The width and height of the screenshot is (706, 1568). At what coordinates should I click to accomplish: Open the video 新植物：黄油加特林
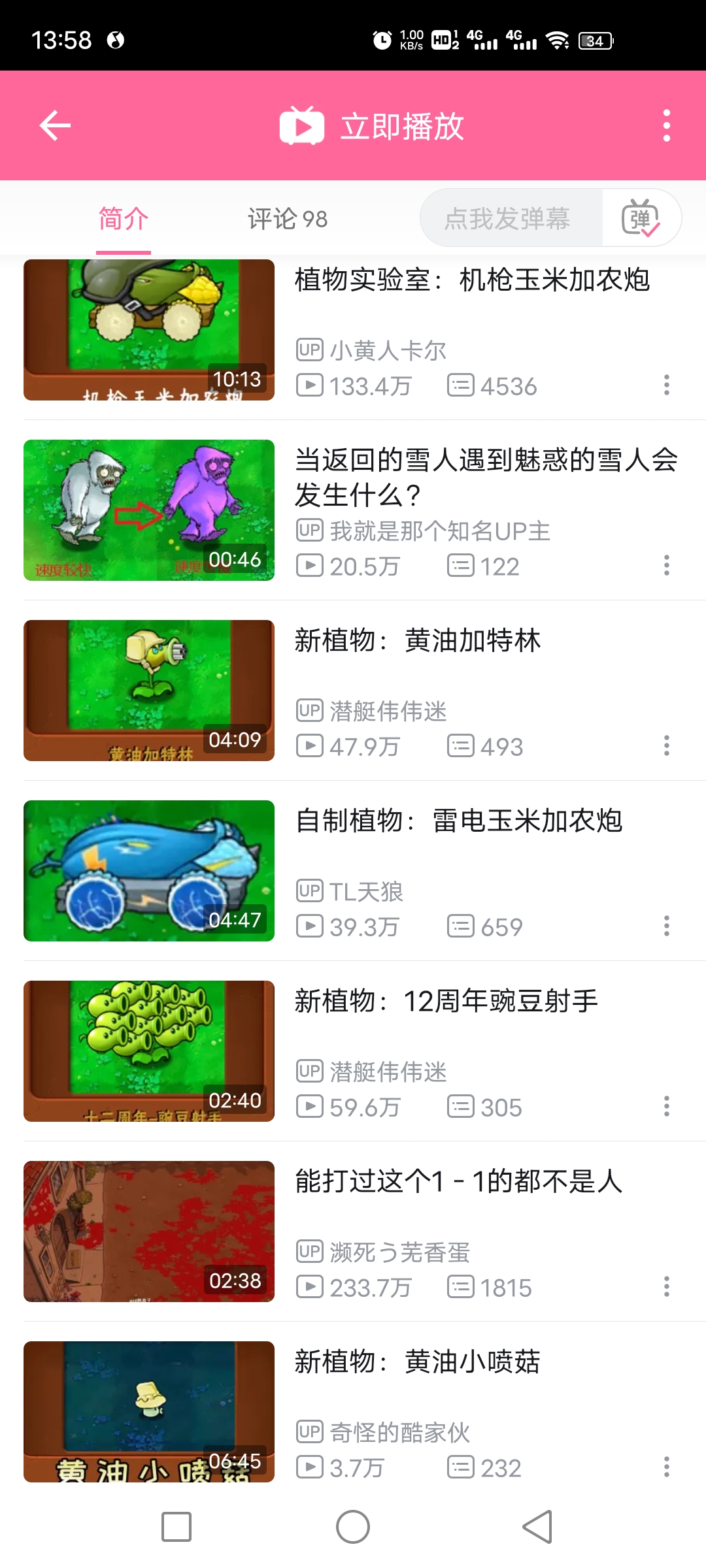pos(365,691)
